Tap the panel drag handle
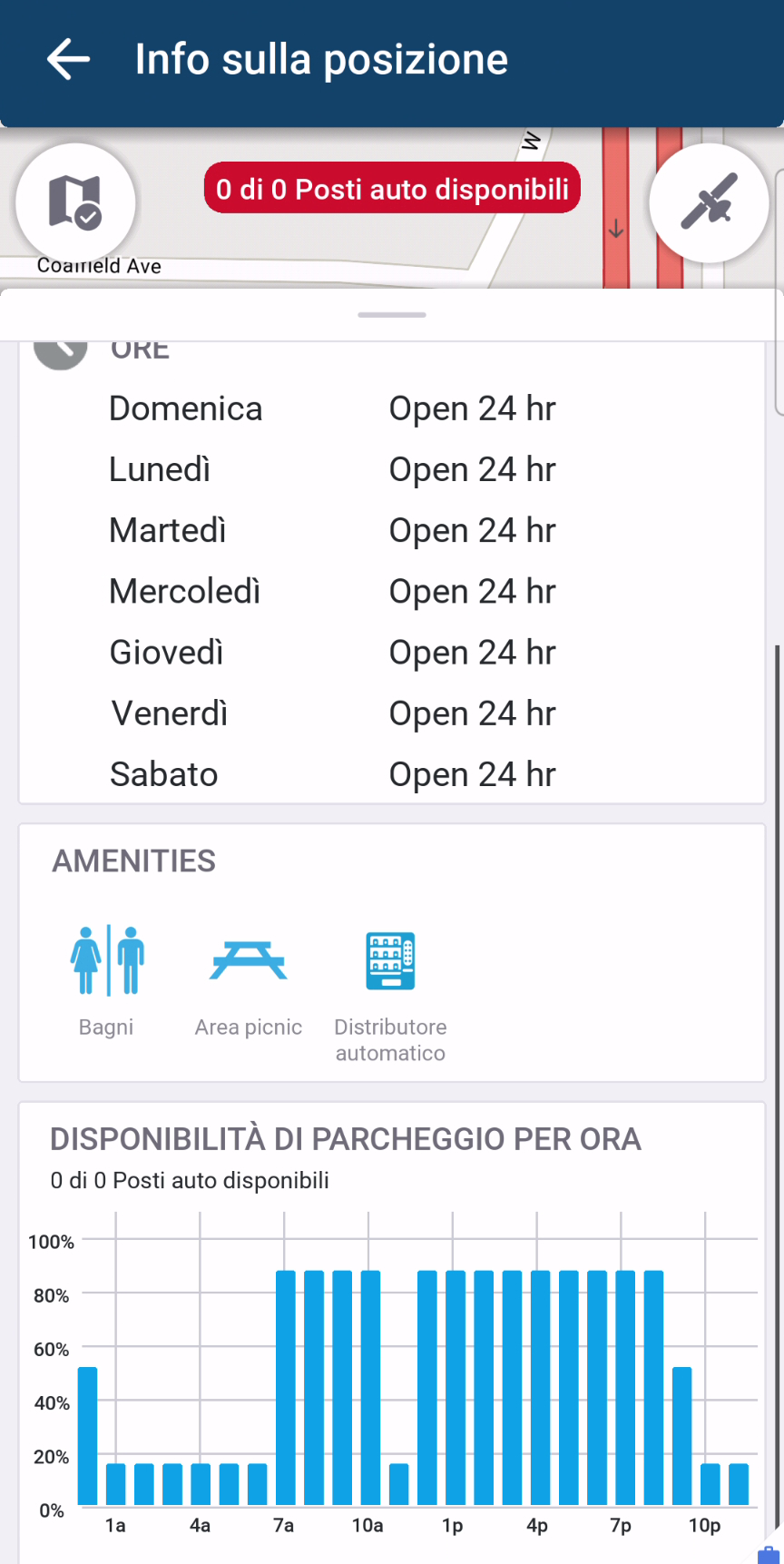The width and height of the screenshot is (784, 1564). pyautogui.click(x=392, y=315)
